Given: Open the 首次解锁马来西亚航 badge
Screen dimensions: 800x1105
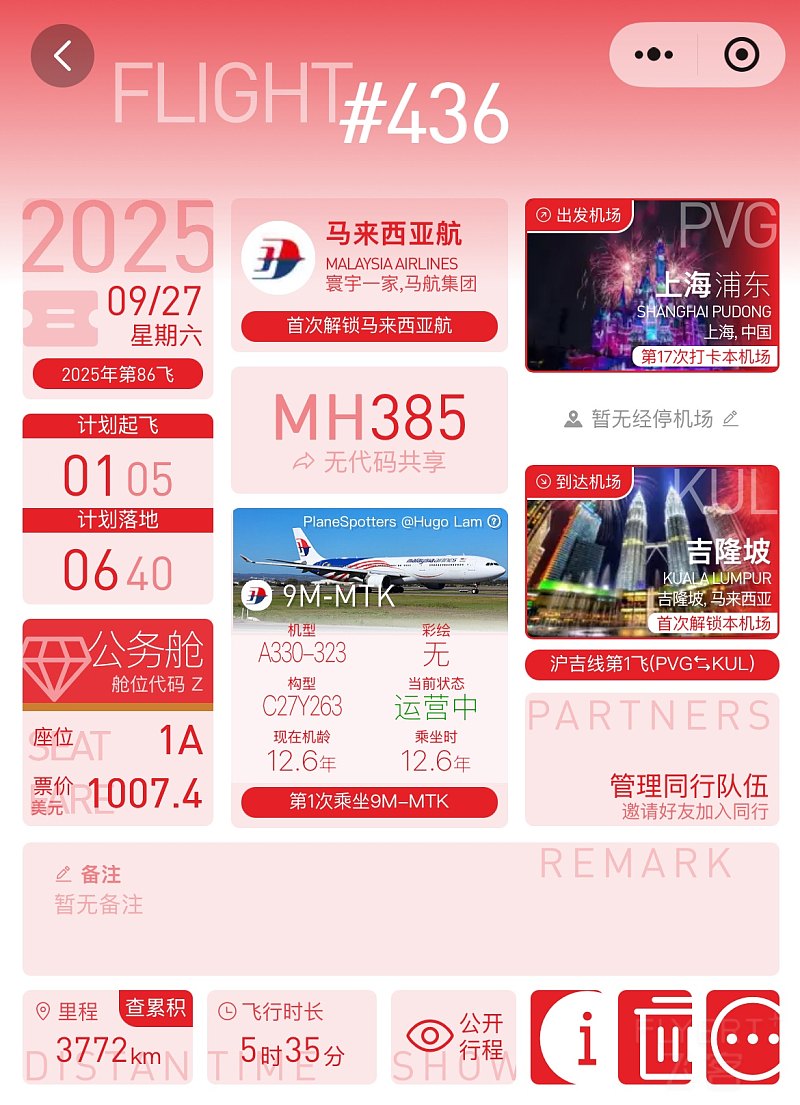Looking at the screenshot, I should coord(369,326).
